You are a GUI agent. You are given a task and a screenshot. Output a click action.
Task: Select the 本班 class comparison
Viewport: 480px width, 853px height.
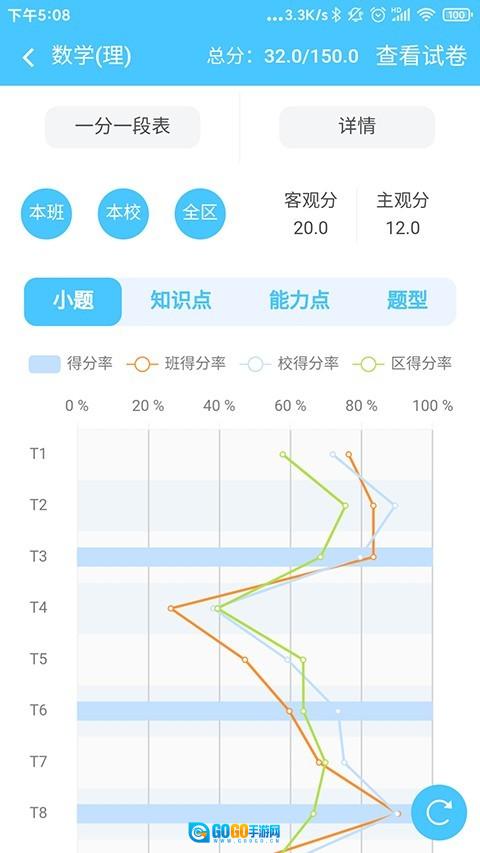click(46, 213)
